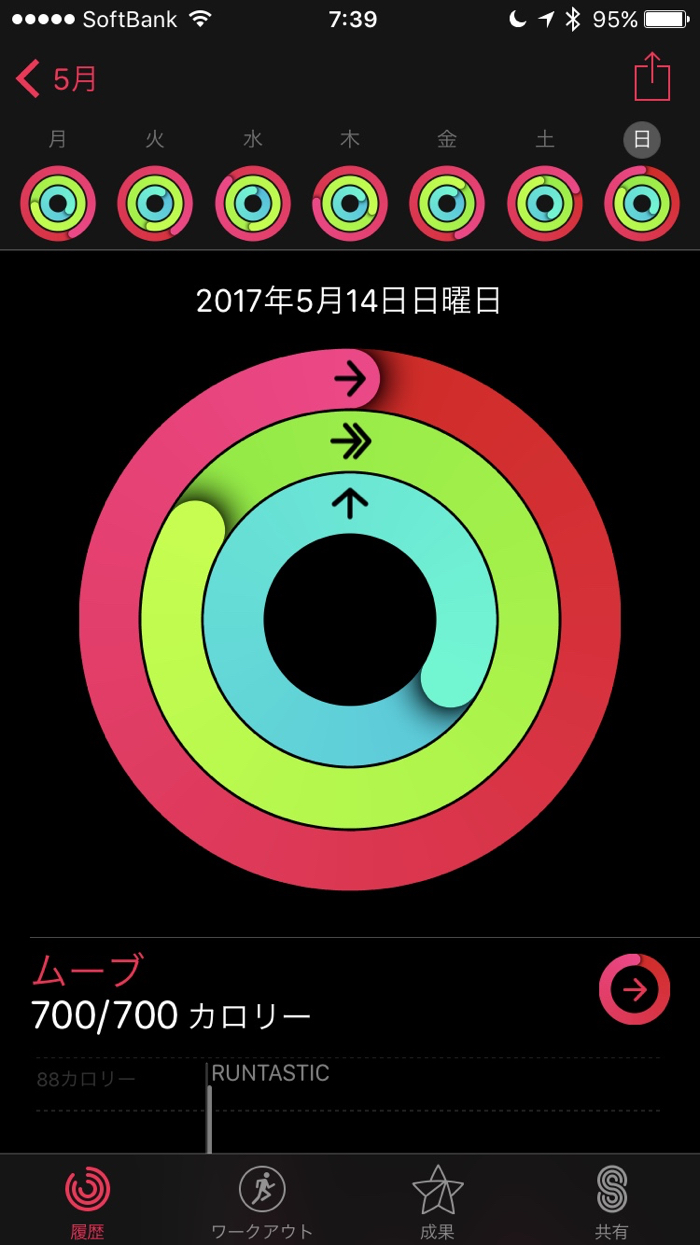This screenshot has height=1245, width=700.
Task: Select Sunday (日) activity rings
Action: (x=642, y=203)
